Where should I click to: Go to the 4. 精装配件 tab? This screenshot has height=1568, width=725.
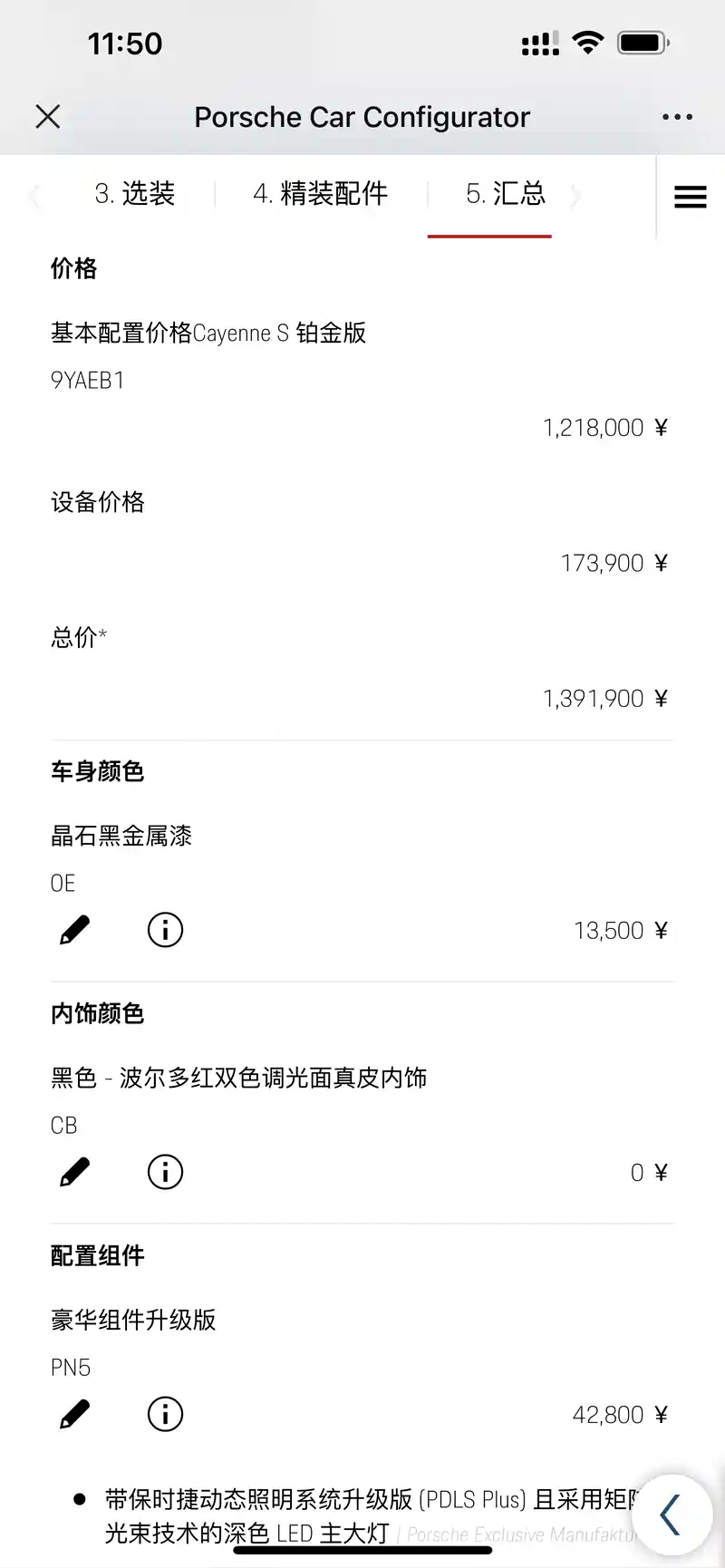coord(321,194)
